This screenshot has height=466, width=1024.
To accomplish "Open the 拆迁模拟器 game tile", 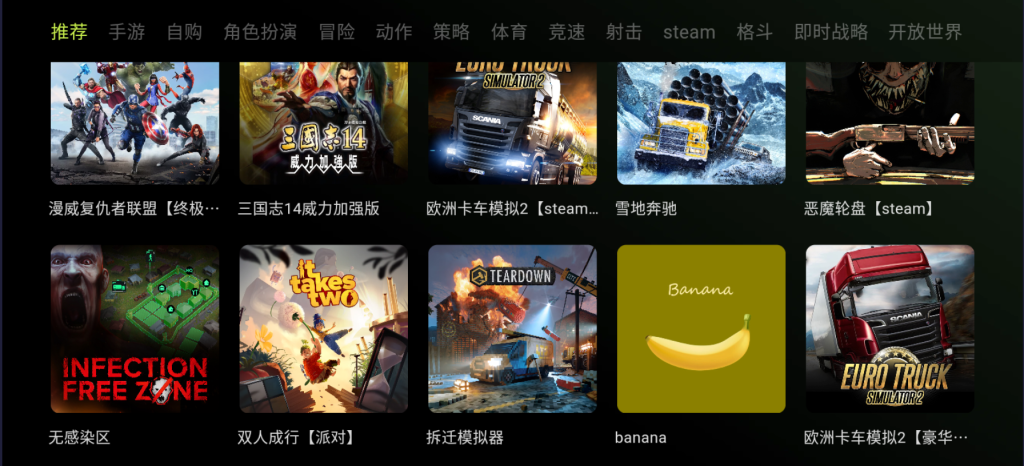I will pos(512,329).
